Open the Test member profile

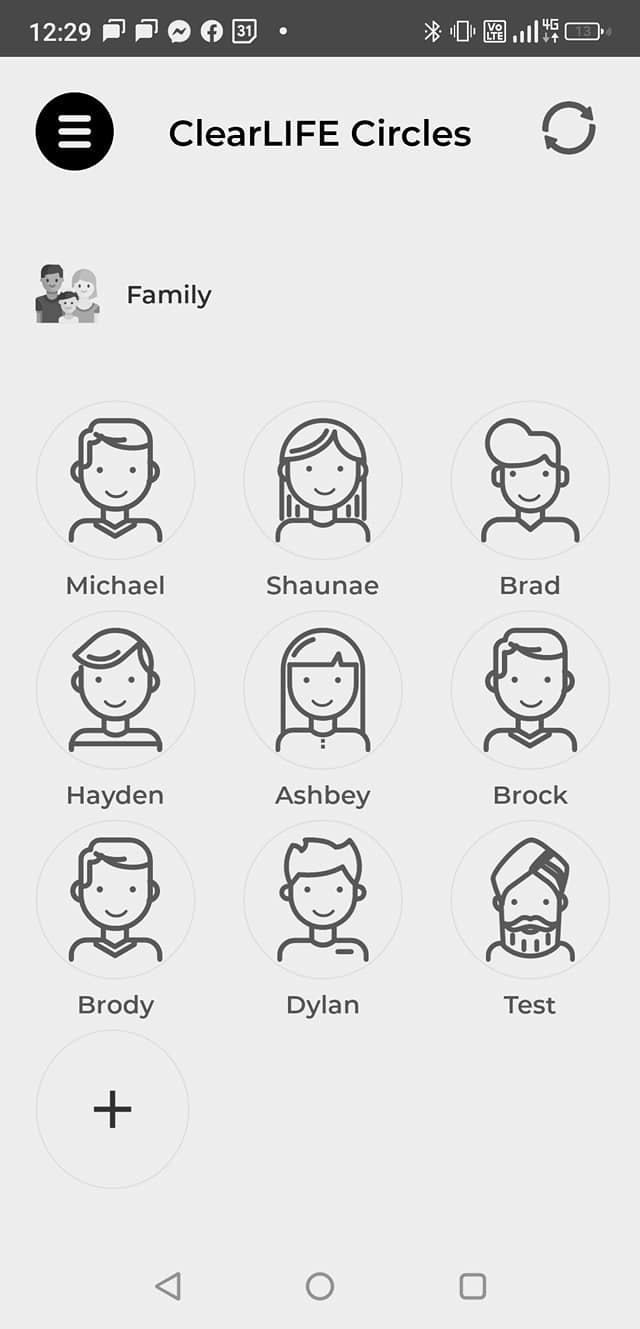pyautogui.click(x=530, y=900)
